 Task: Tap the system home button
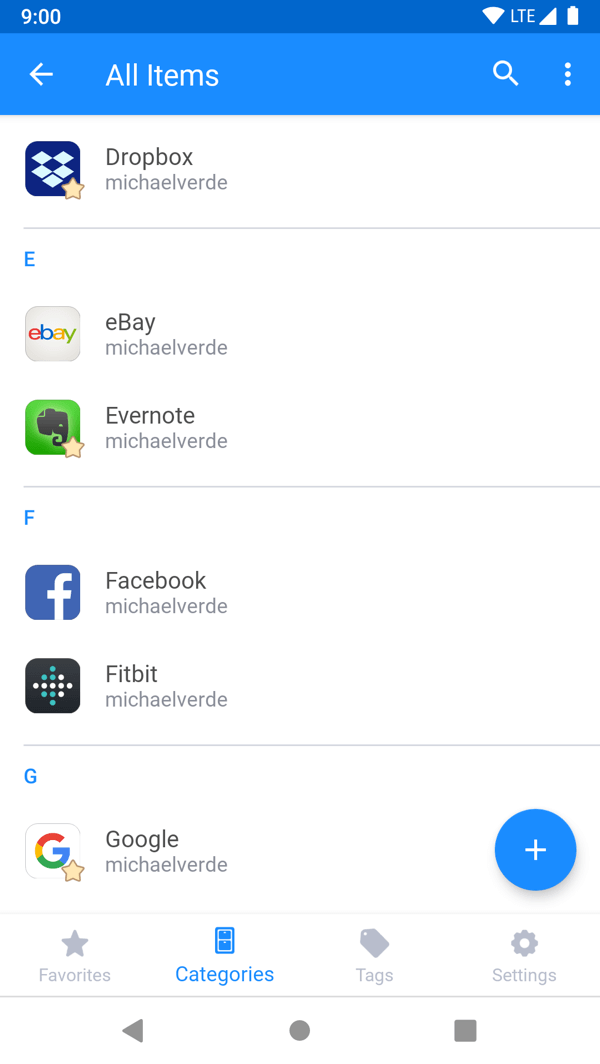click(x=299, y=1030)
